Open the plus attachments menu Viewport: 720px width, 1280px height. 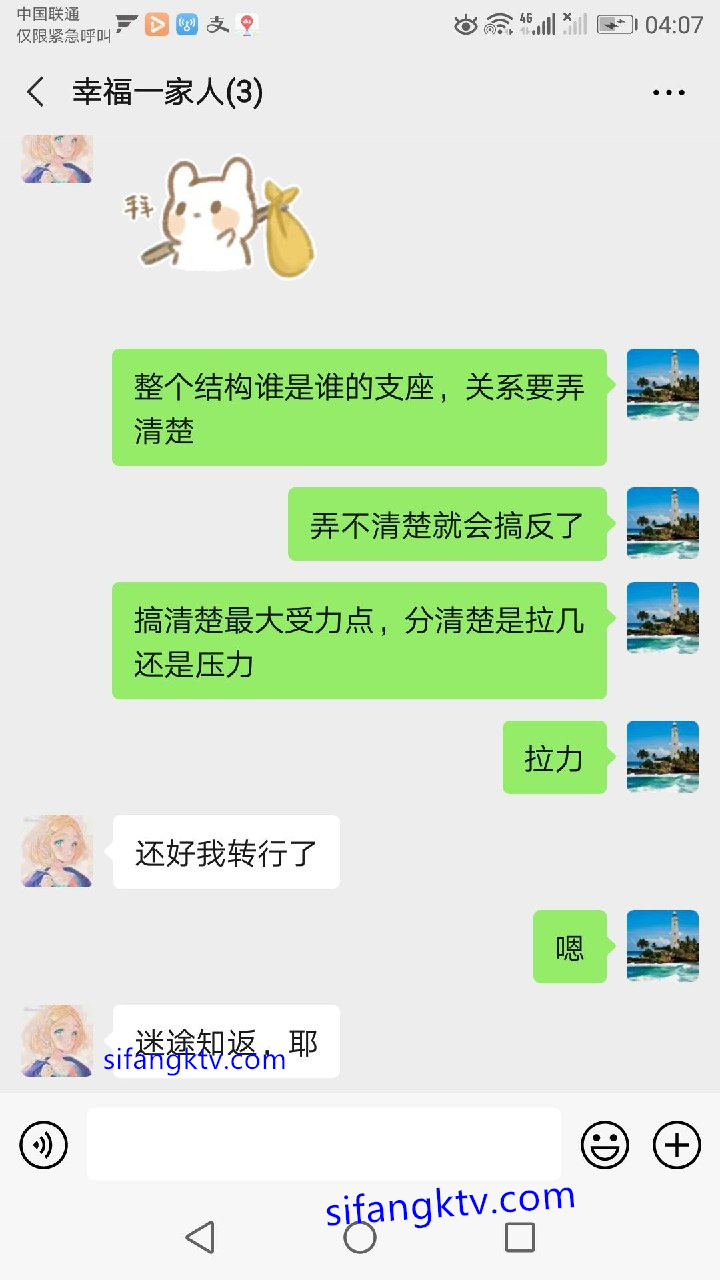pyautogui.click(x=677, y=1145)
